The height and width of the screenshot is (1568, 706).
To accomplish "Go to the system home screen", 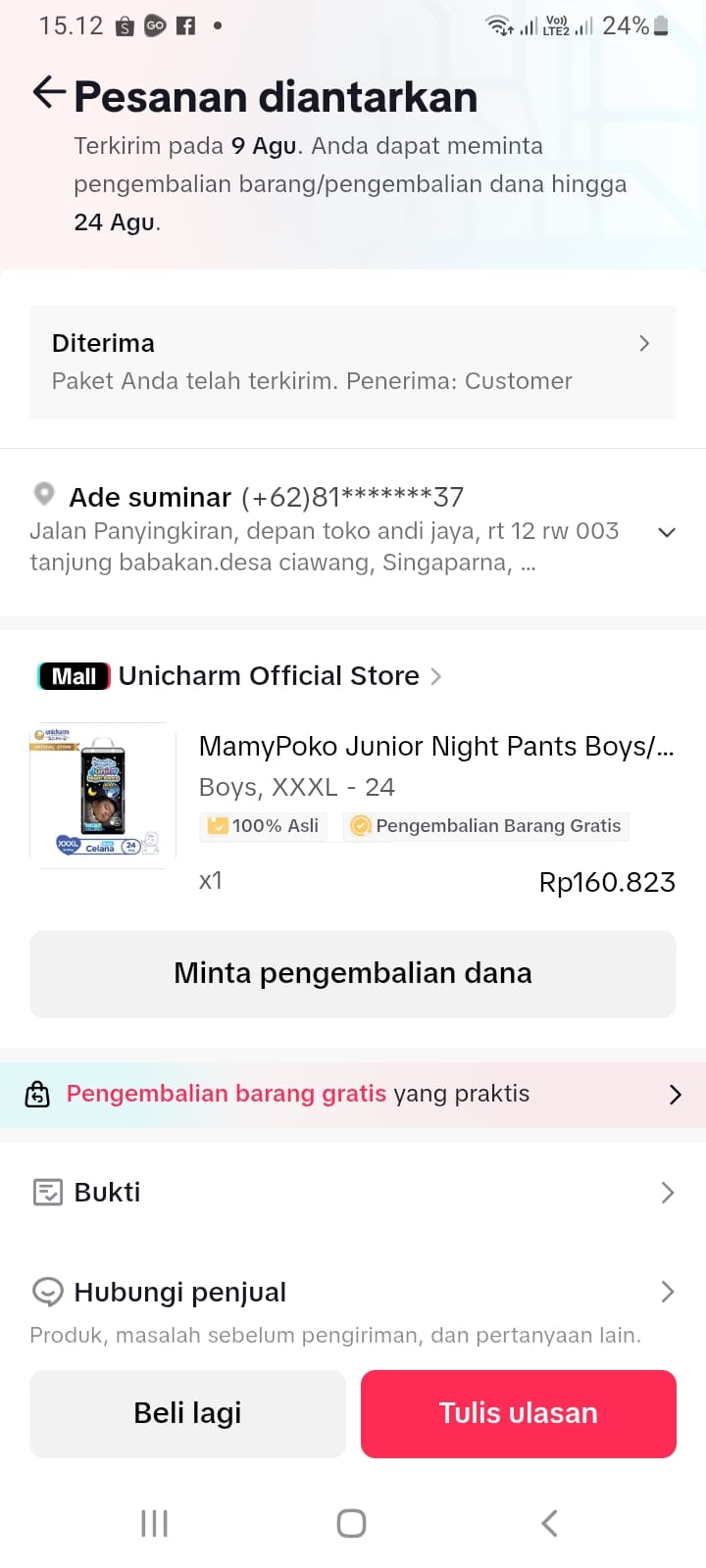I will click(x=351, y=1523).
